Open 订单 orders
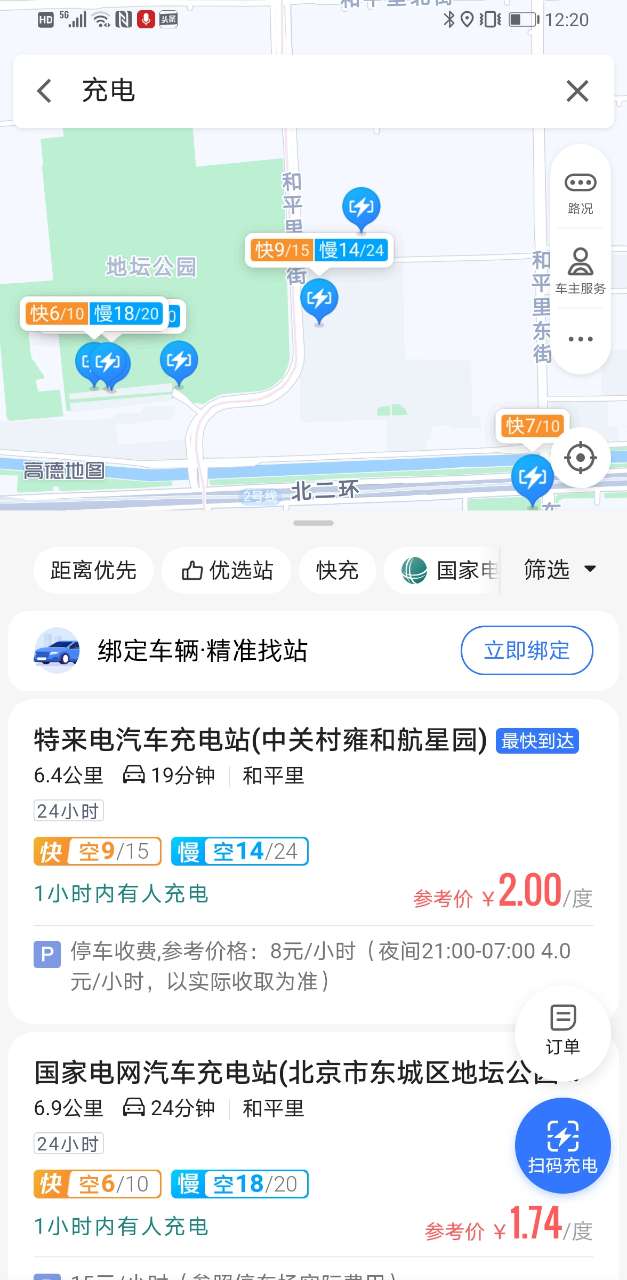 563,1031
